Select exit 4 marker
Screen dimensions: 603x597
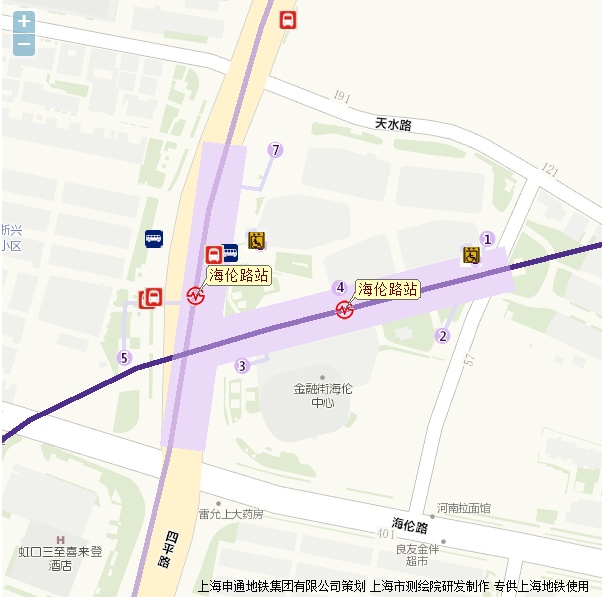click(x=341, y=287)
